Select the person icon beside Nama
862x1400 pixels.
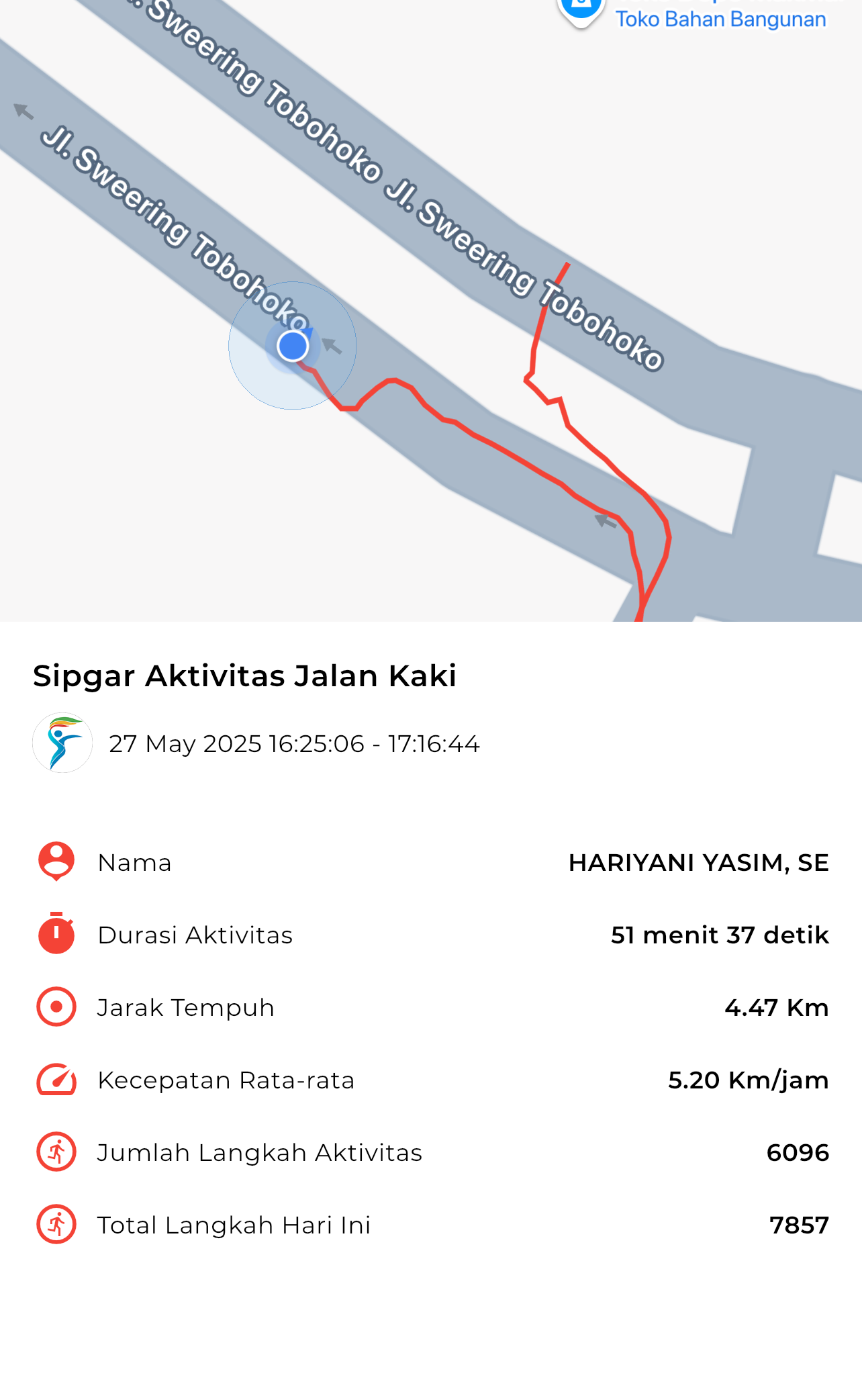[56, 861]
